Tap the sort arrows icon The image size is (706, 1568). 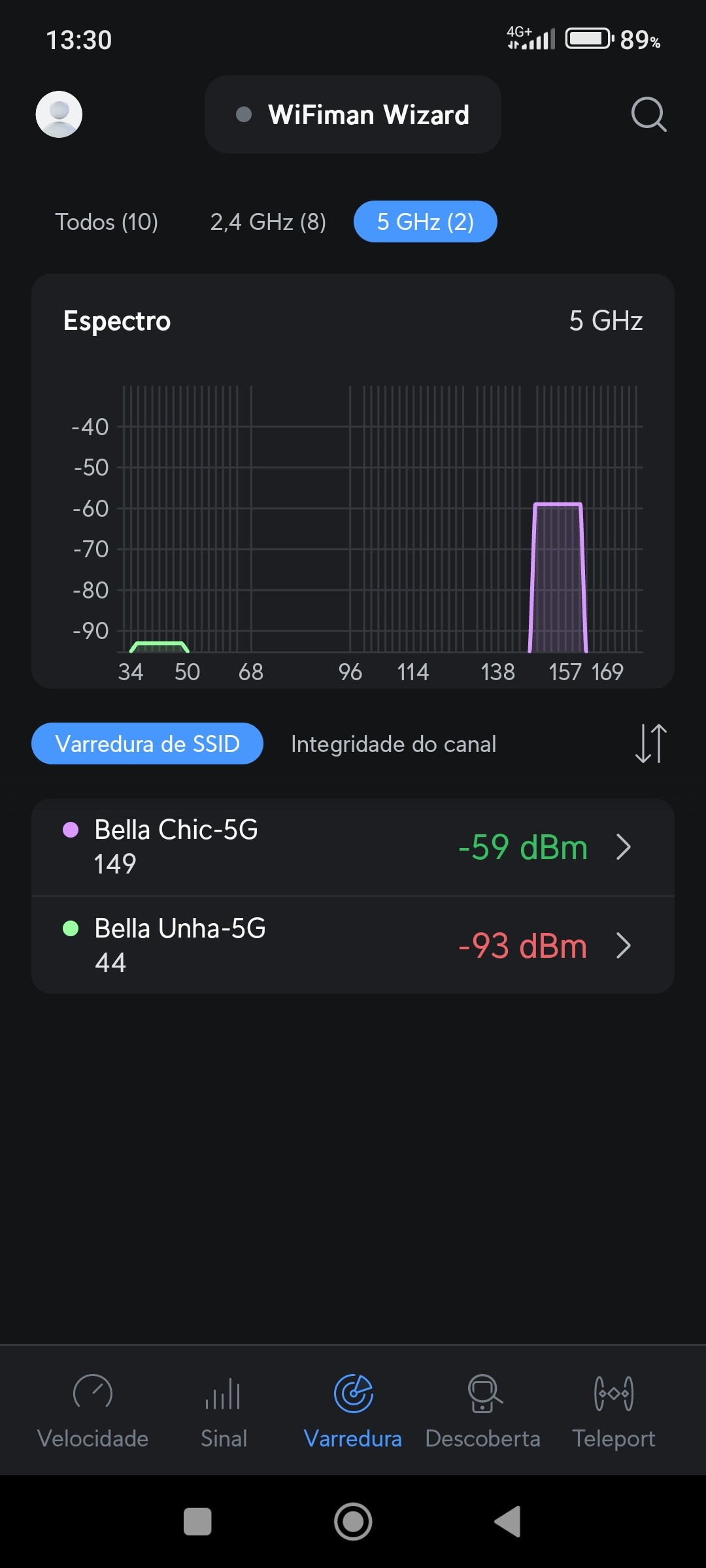pyautogui.click(x=650, y=743)
